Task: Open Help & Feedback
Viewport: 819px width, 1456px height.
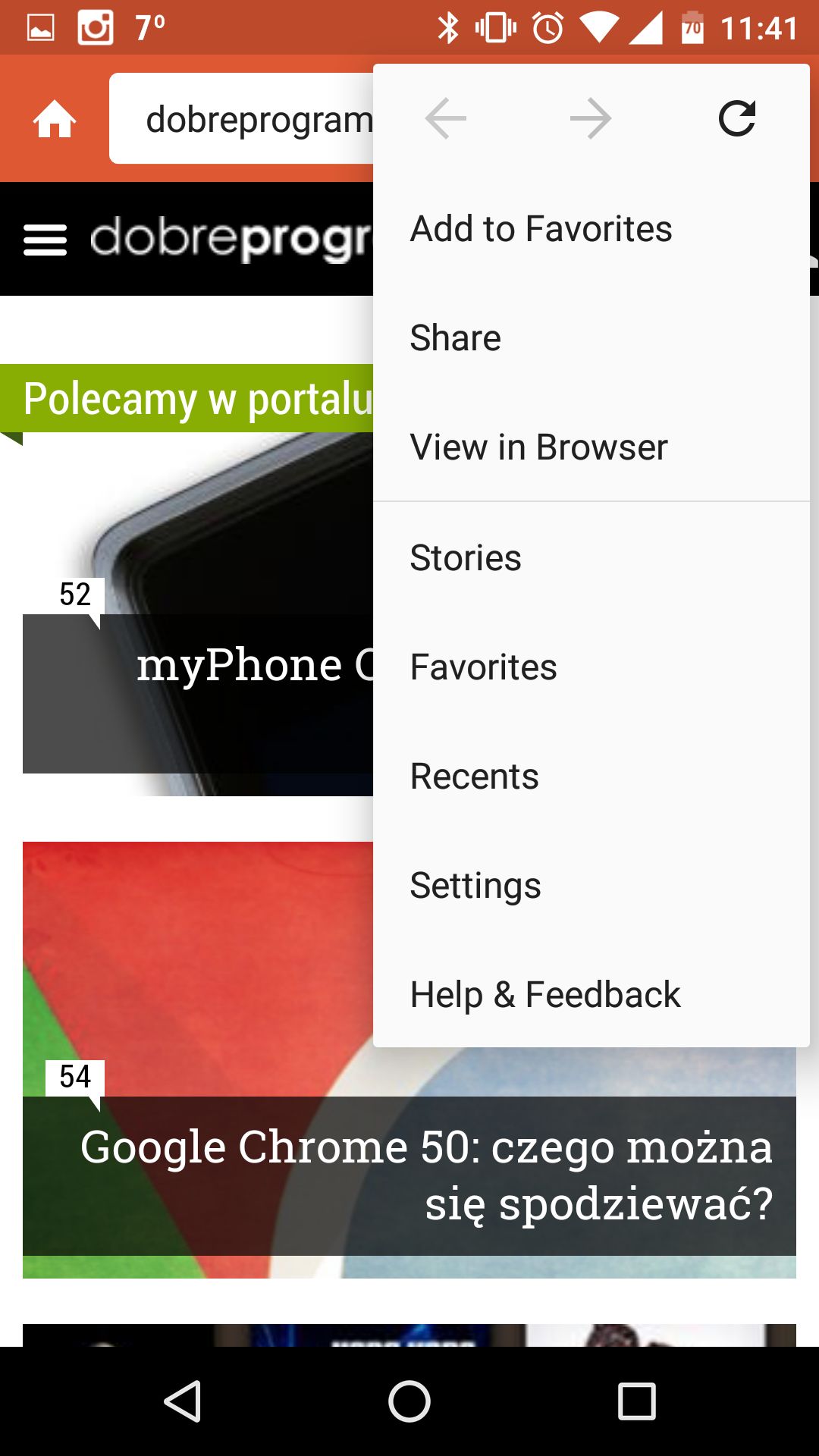Action: 591,994
